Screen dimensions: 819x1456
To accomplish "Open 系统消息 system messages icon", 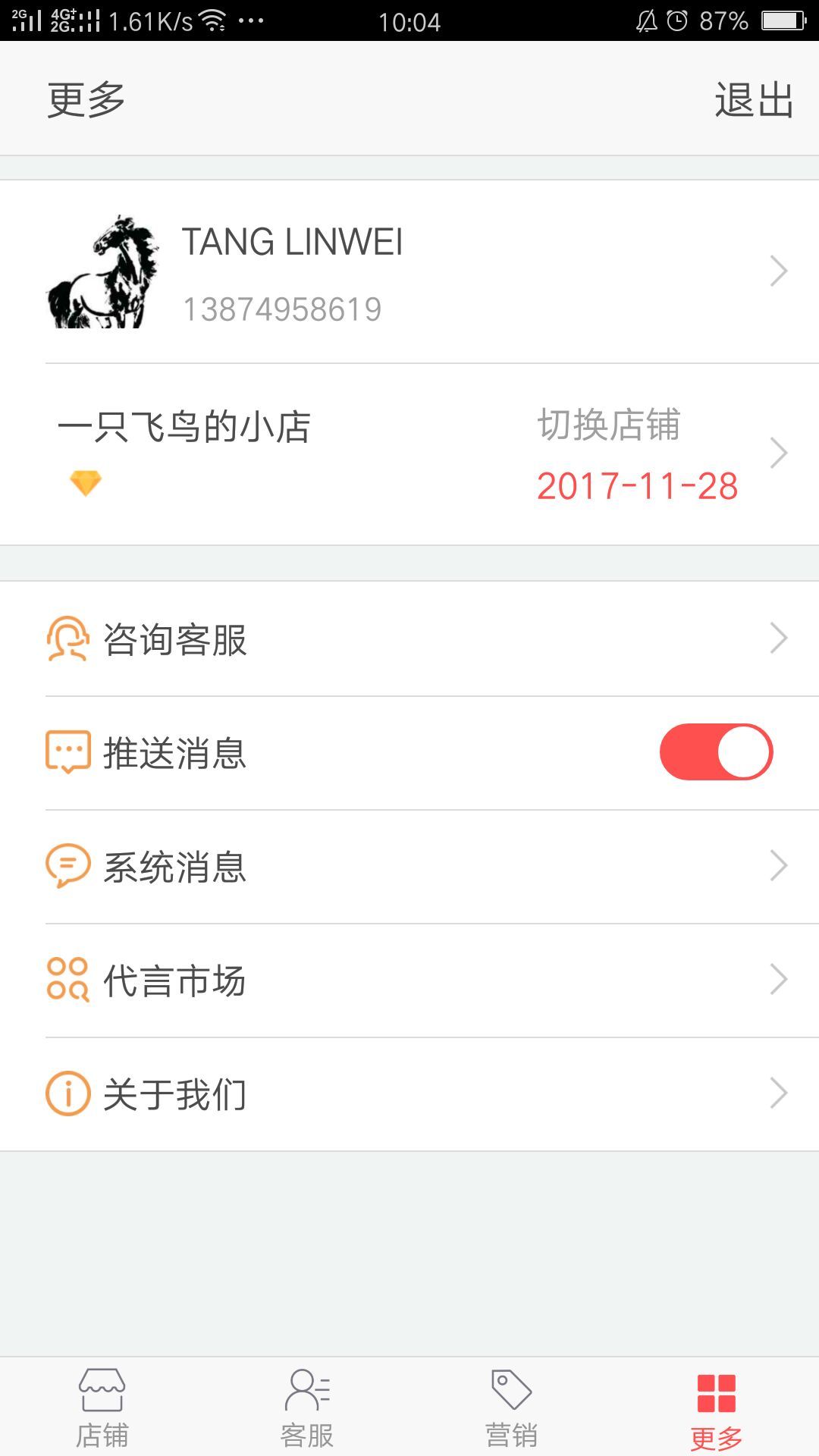I will point(67,864).
